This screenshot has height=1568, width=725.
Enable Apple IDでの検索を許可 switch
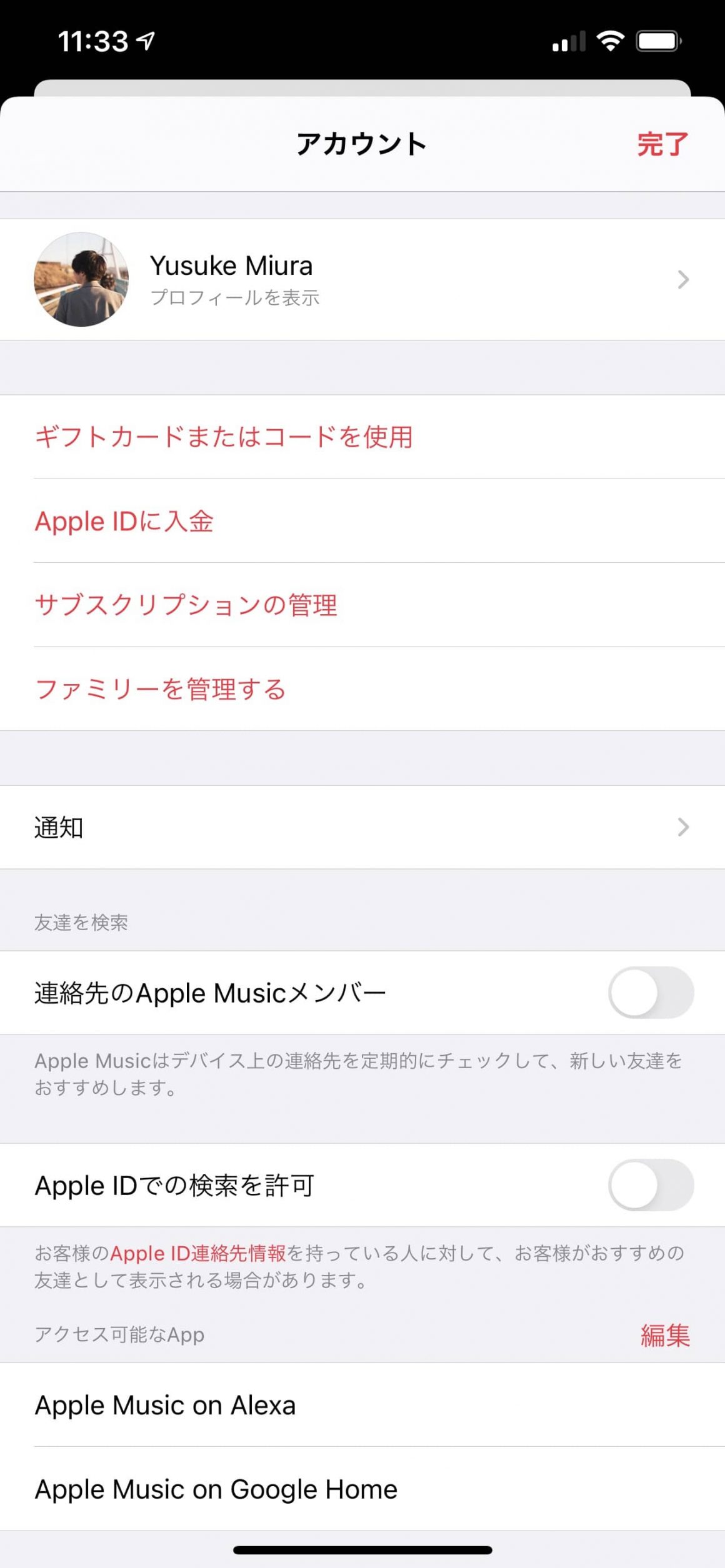click(651, 1185)
